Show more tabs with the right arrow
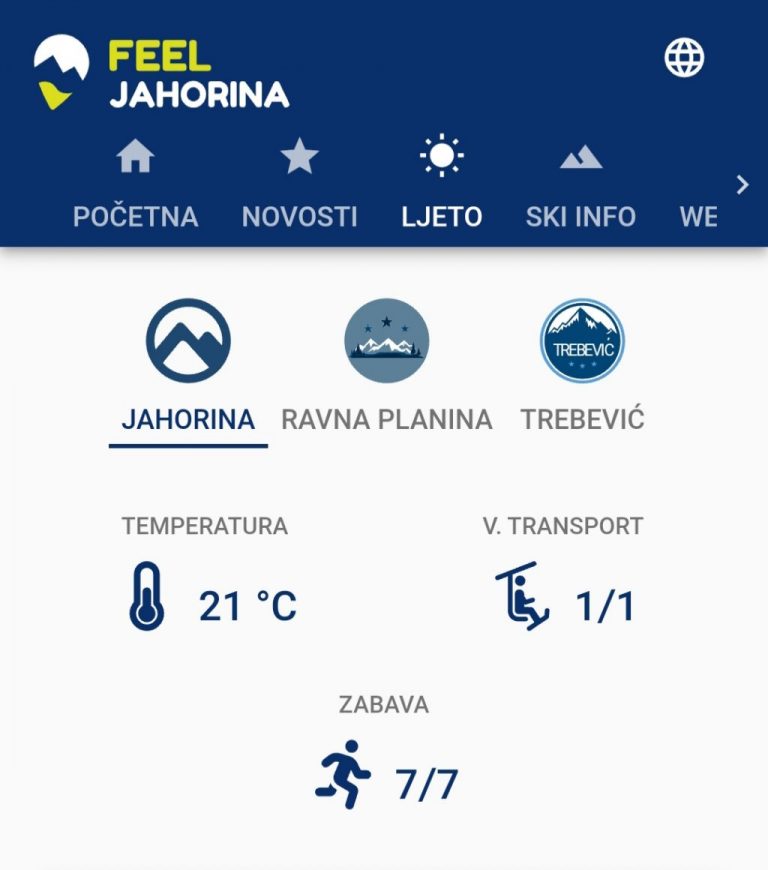Image resolution: width=768 pixels, height=870 pixels. click(742, 184)
